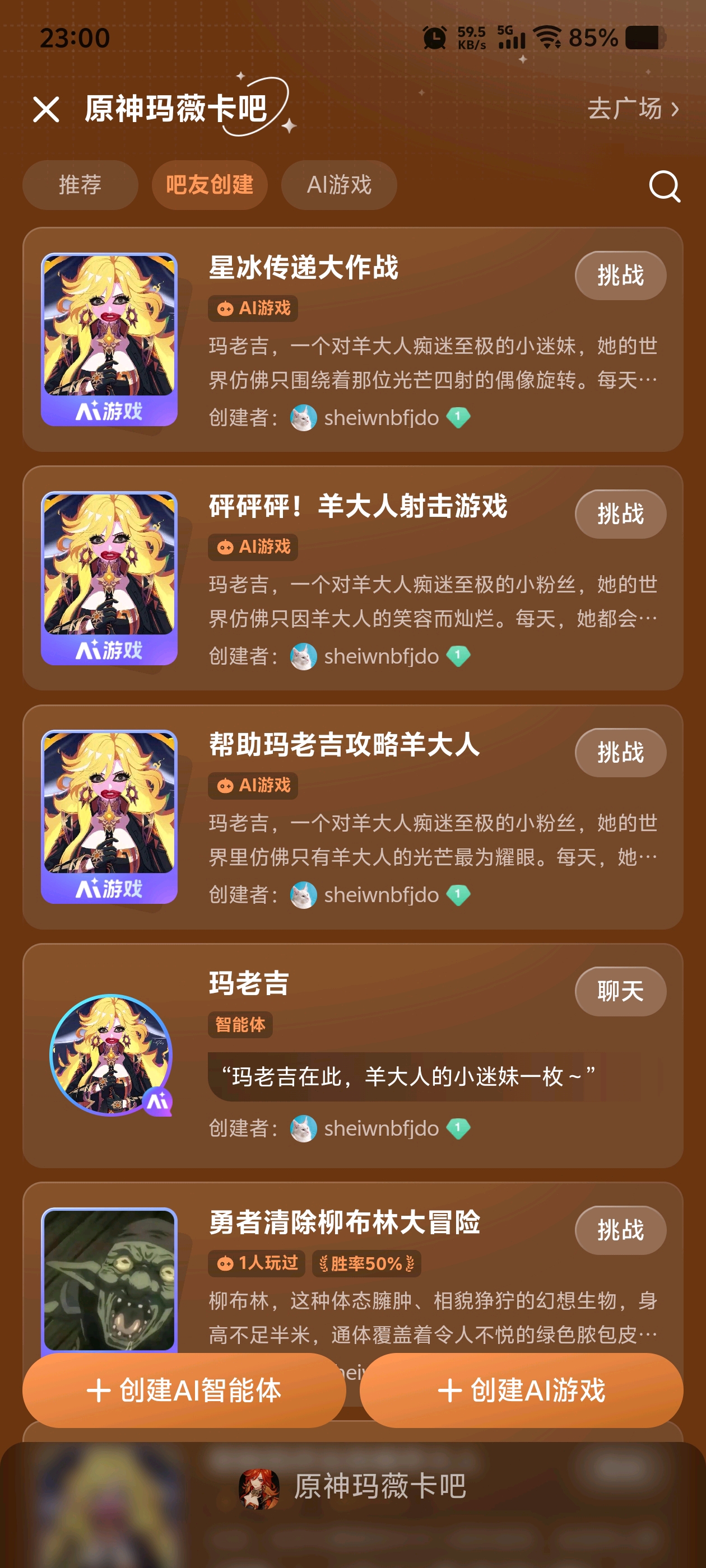
Task: Challenge 砰砰砰！羊大人射击游戏
Action: coord(620,514)
